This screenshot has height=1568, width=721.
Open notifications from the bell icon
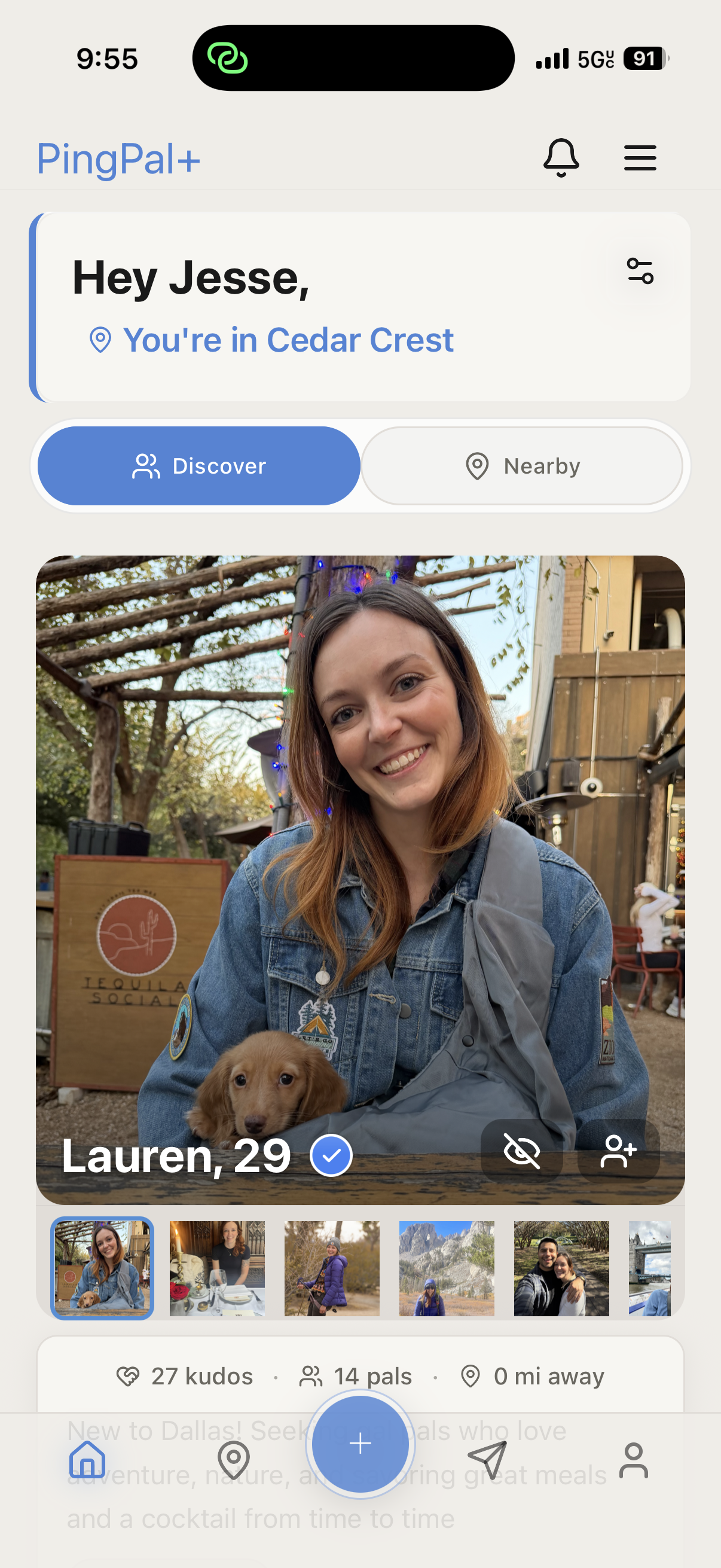coord(562,158)
